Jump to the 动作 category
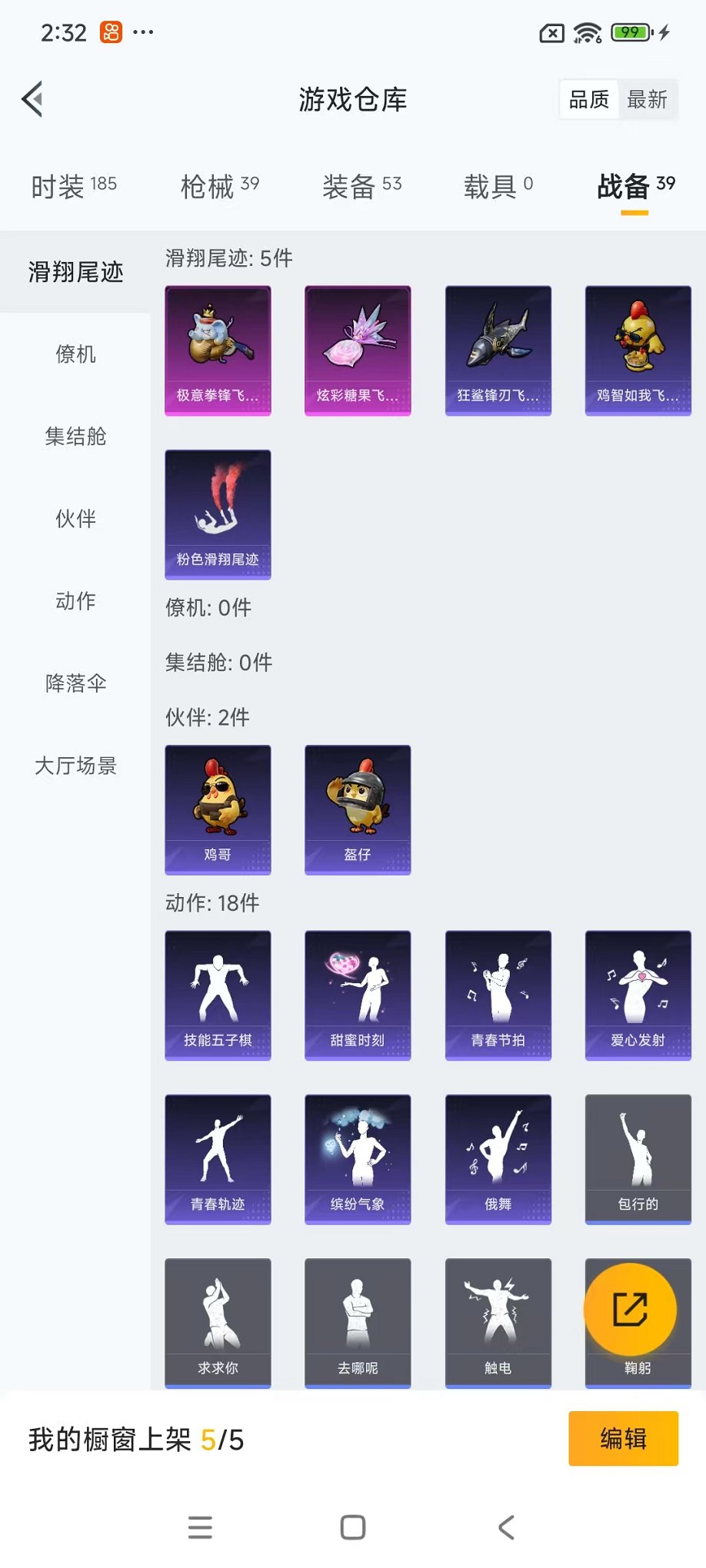706x1568 pixels. pyautogui.click(x=75, y=601)
